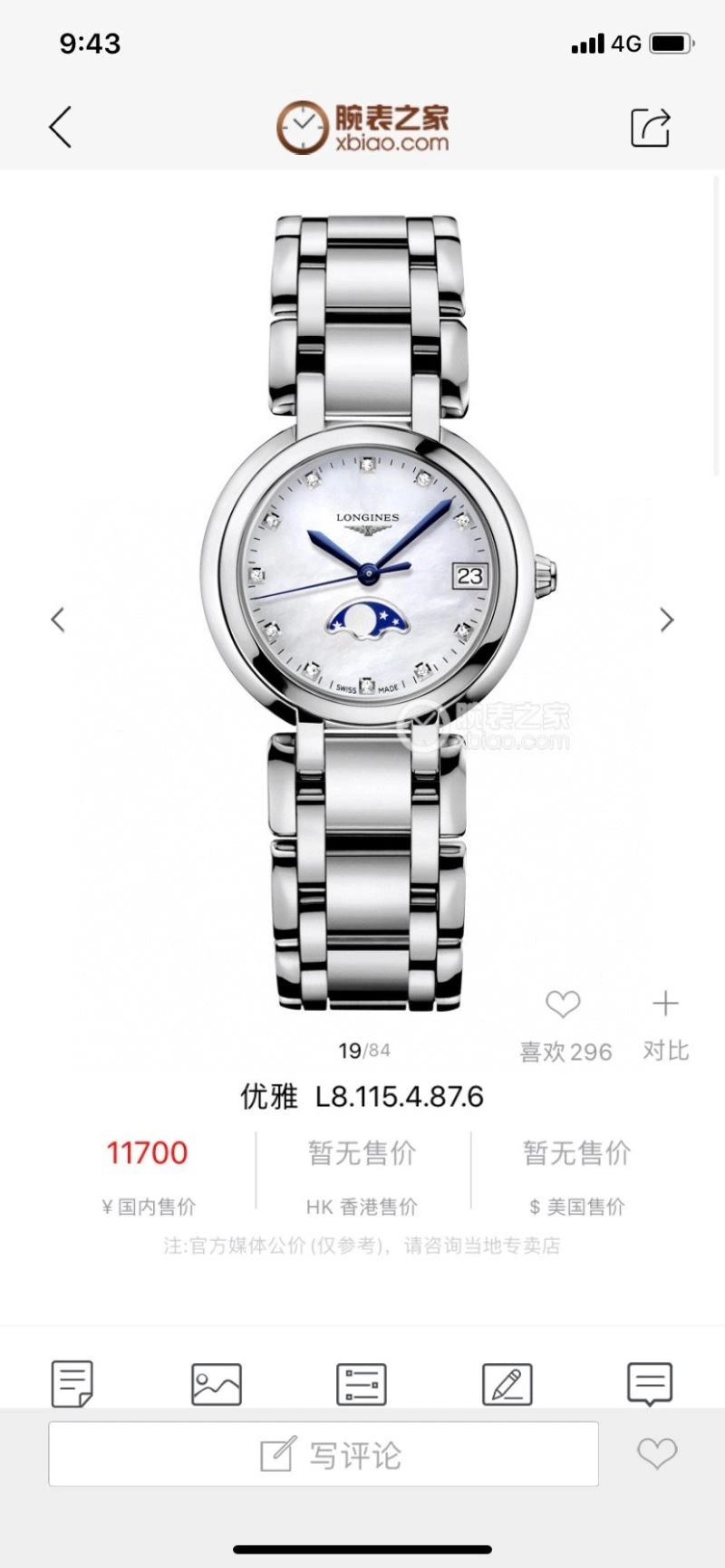Viewport: 725px width, 1568px height.
Task: Favorite the watch via bottom heart
Action: pos(657,1453)
